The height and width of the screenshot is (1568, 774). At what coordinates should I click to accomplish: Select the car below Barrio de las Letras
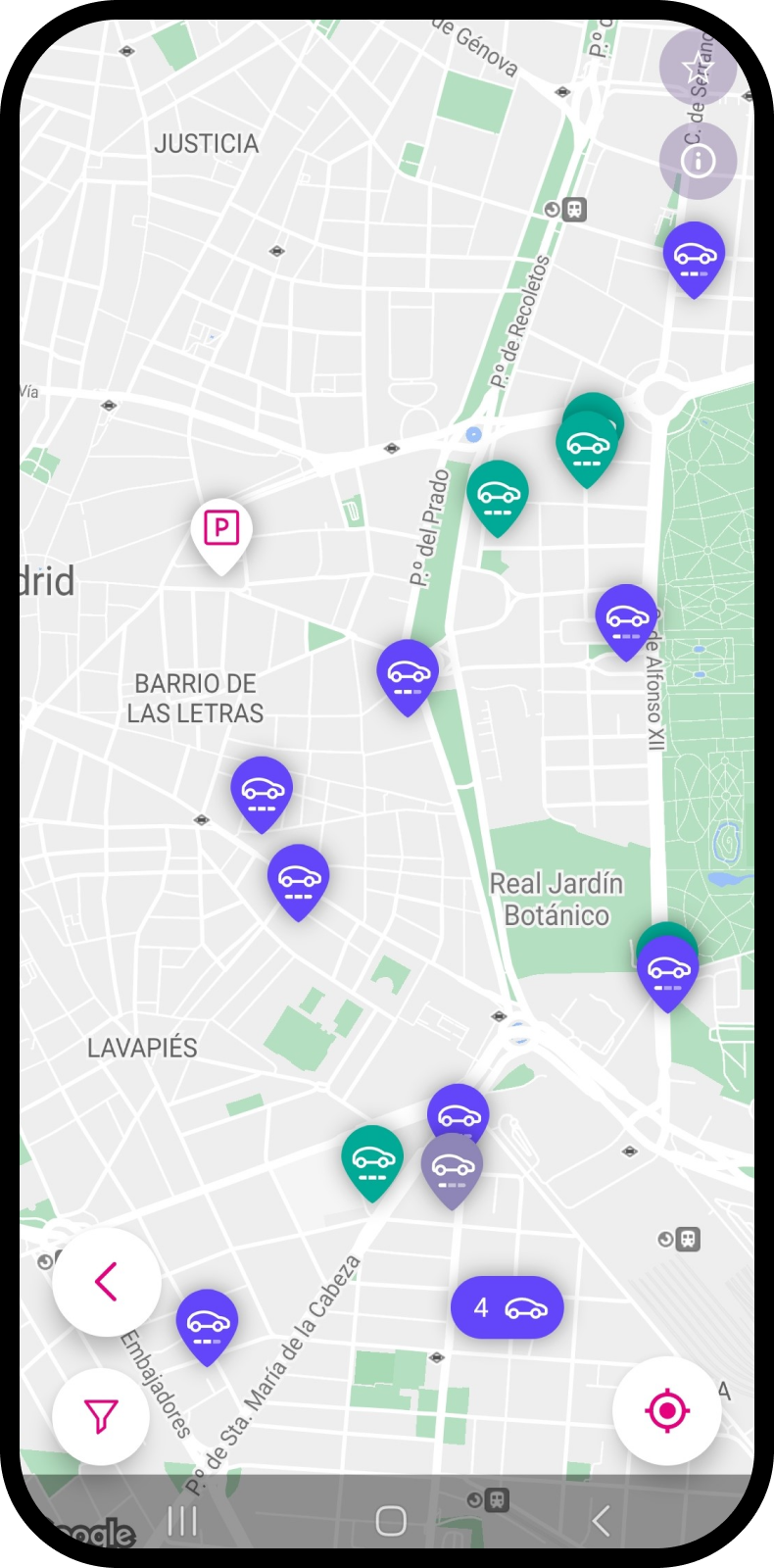pos(262,789)
